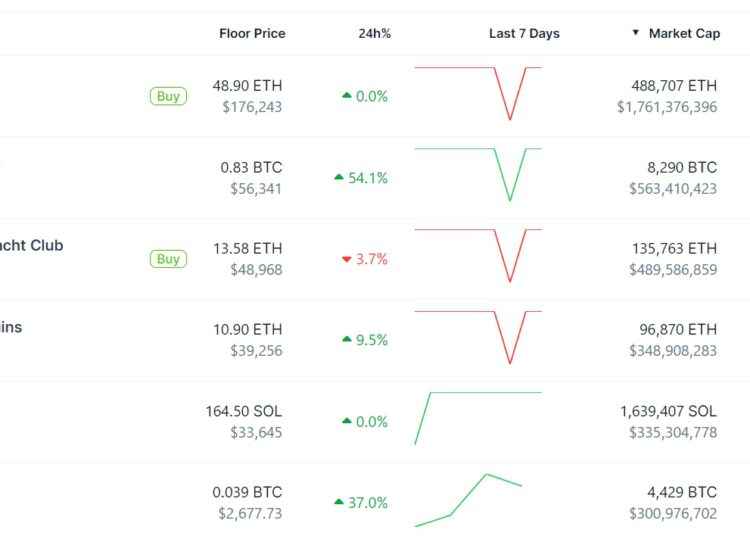Sort collections by Floor Price
The width and height of the screenshot is (750, 536).
click(x=252, y=33)
